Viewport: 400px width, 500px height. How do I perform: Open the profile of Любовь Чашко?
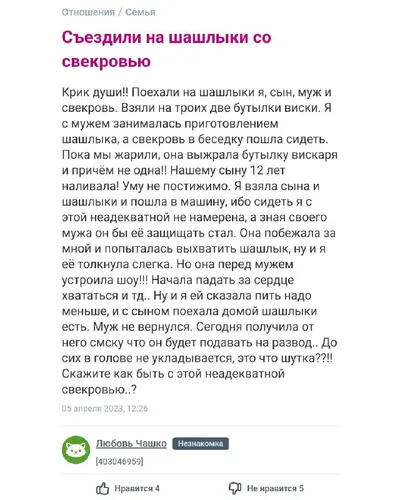(x=131, y=444)
